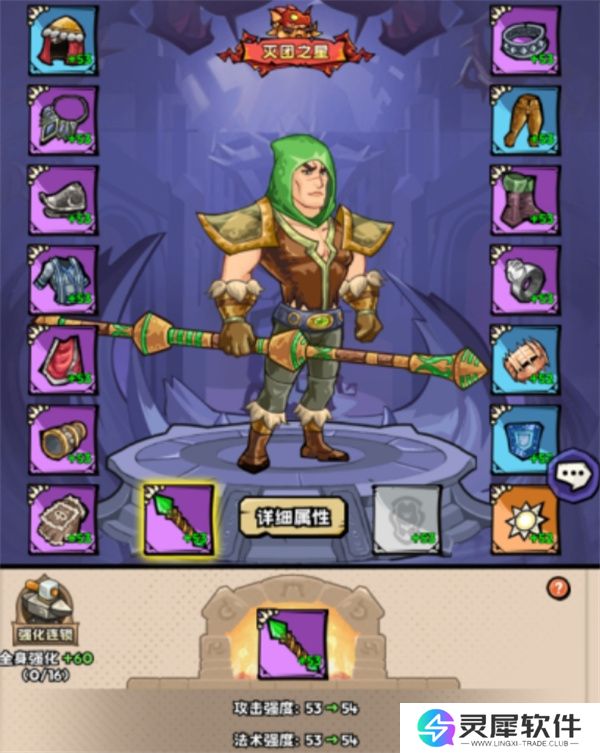This screenshot has height=753, width=600.
Task: Select the red helmet equipment slot
Action: (x=63, y=36)
